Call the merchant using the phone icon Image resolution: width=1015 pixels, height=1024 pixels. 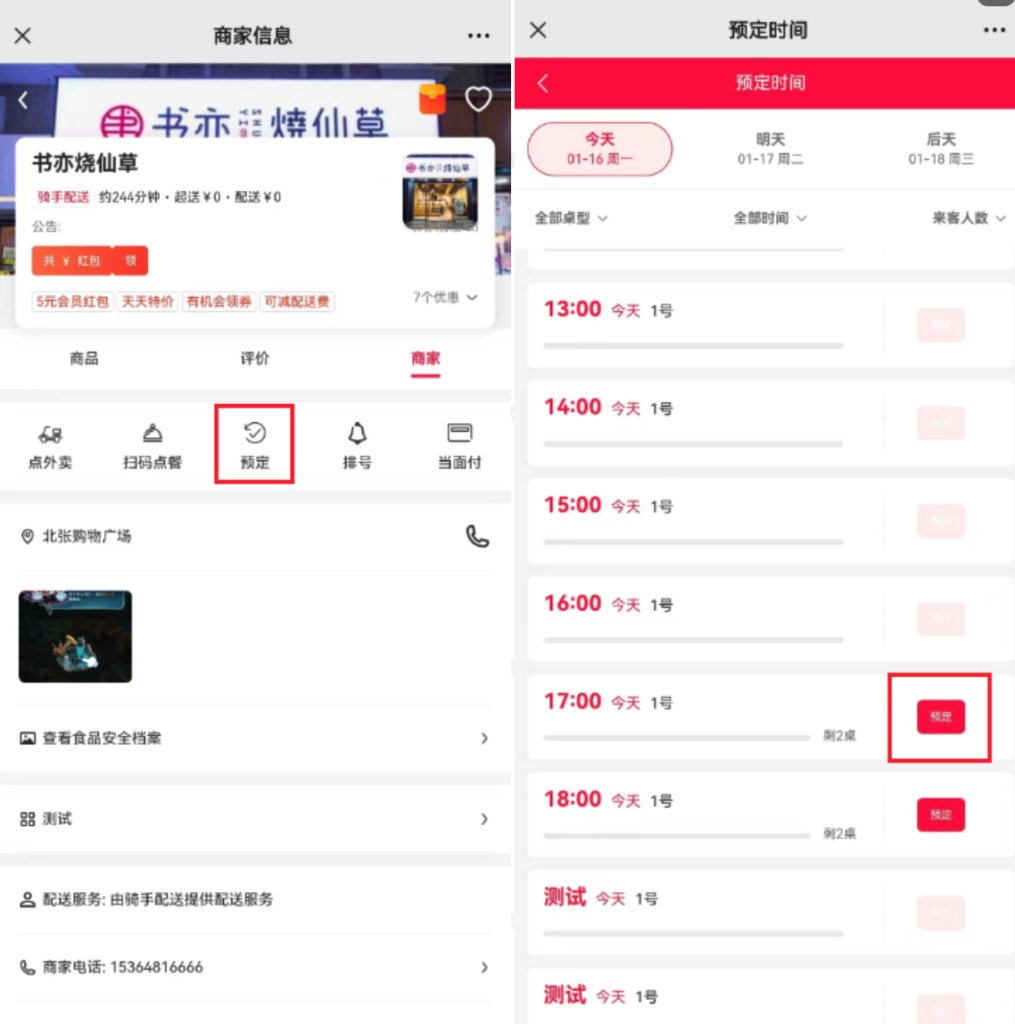(x=477, y=536)
